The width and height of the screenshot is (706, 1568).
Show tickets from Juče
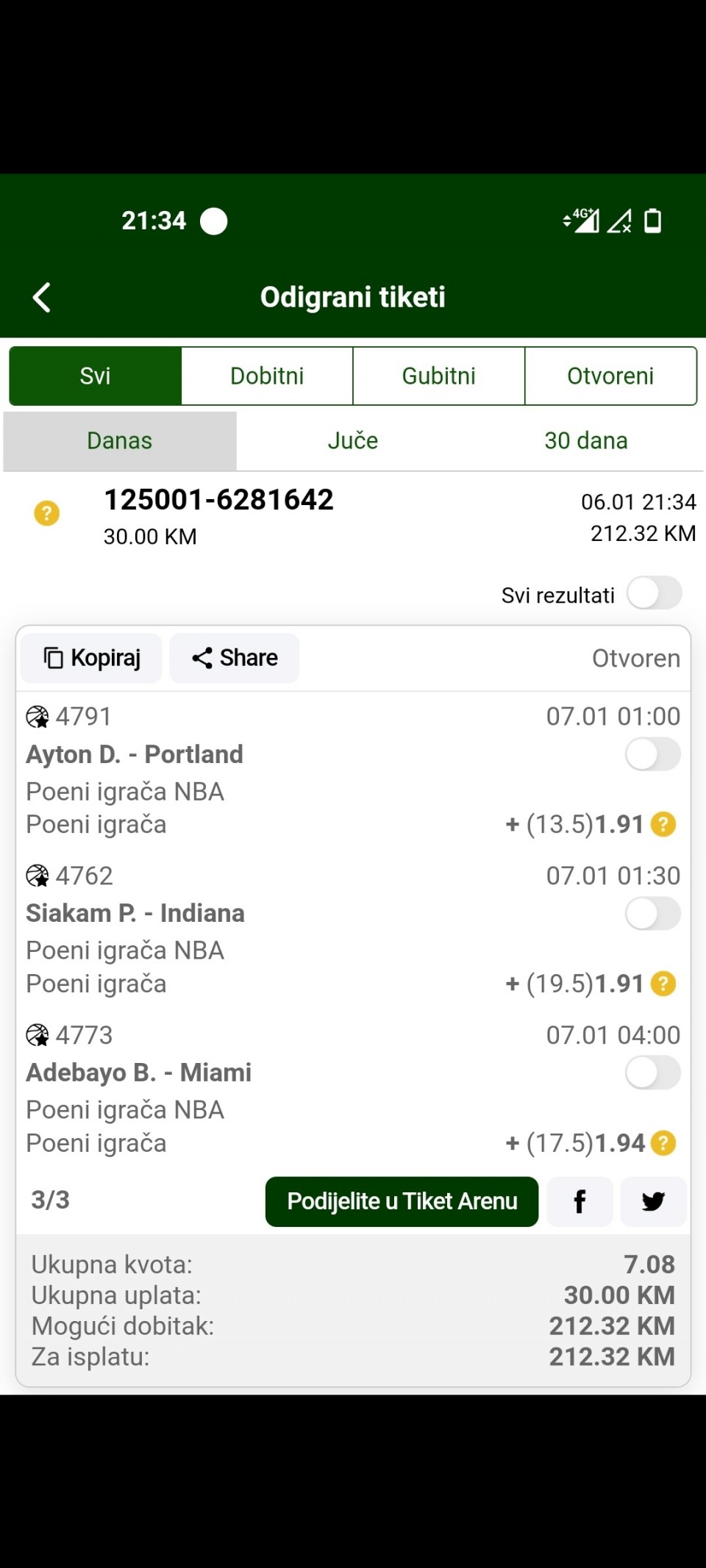(353, 440)
